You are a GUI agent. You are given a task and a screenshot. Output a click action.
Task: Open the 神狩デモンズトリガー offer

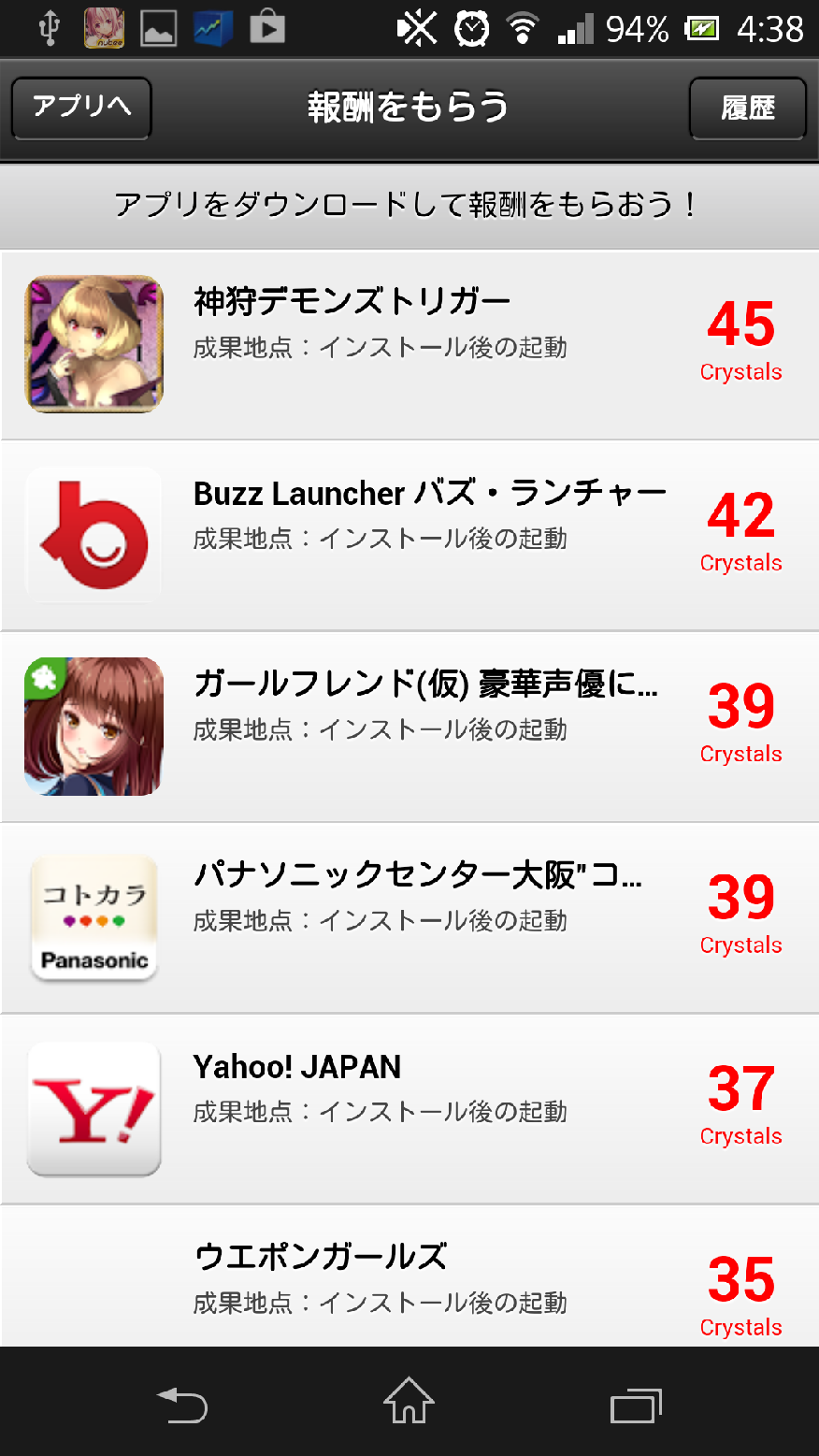[409, 344]
